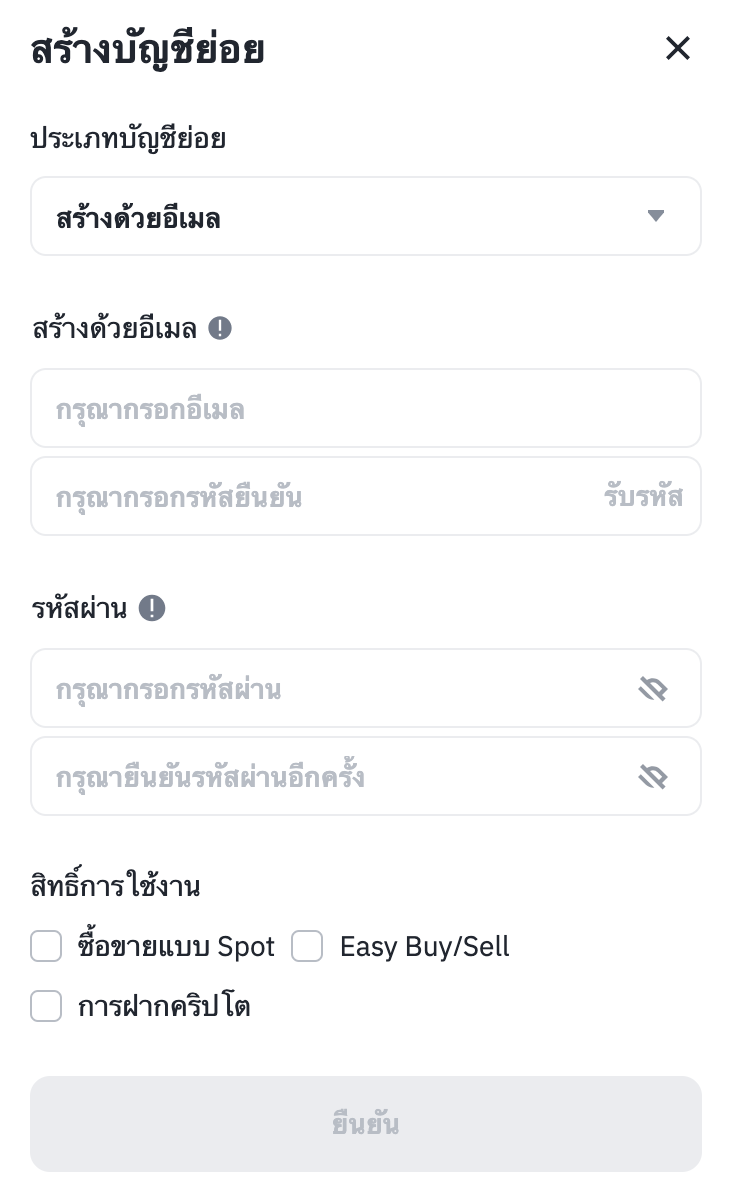
Task: Focus the กรุณากรอกรหัสผ่าน field
Action: [x=330, y=688]
